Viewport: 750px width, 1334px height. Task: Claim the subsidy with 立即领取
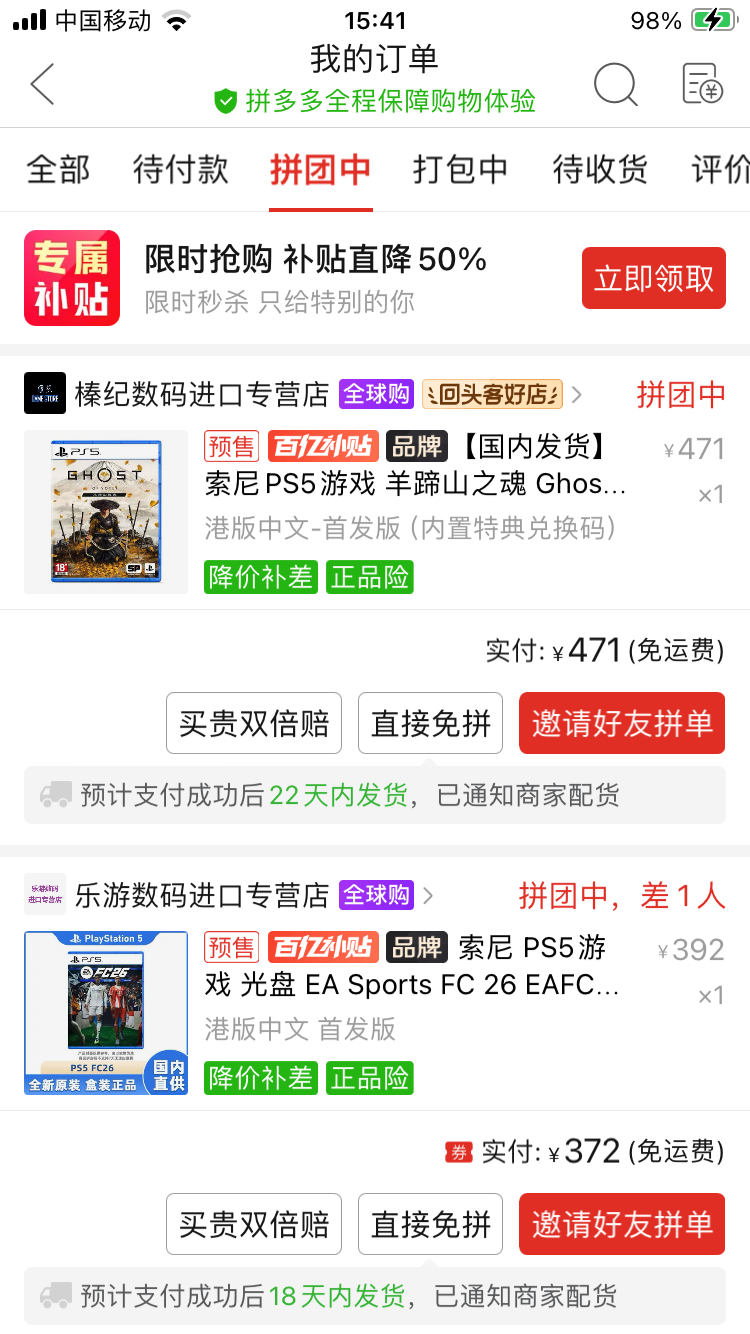654,278
